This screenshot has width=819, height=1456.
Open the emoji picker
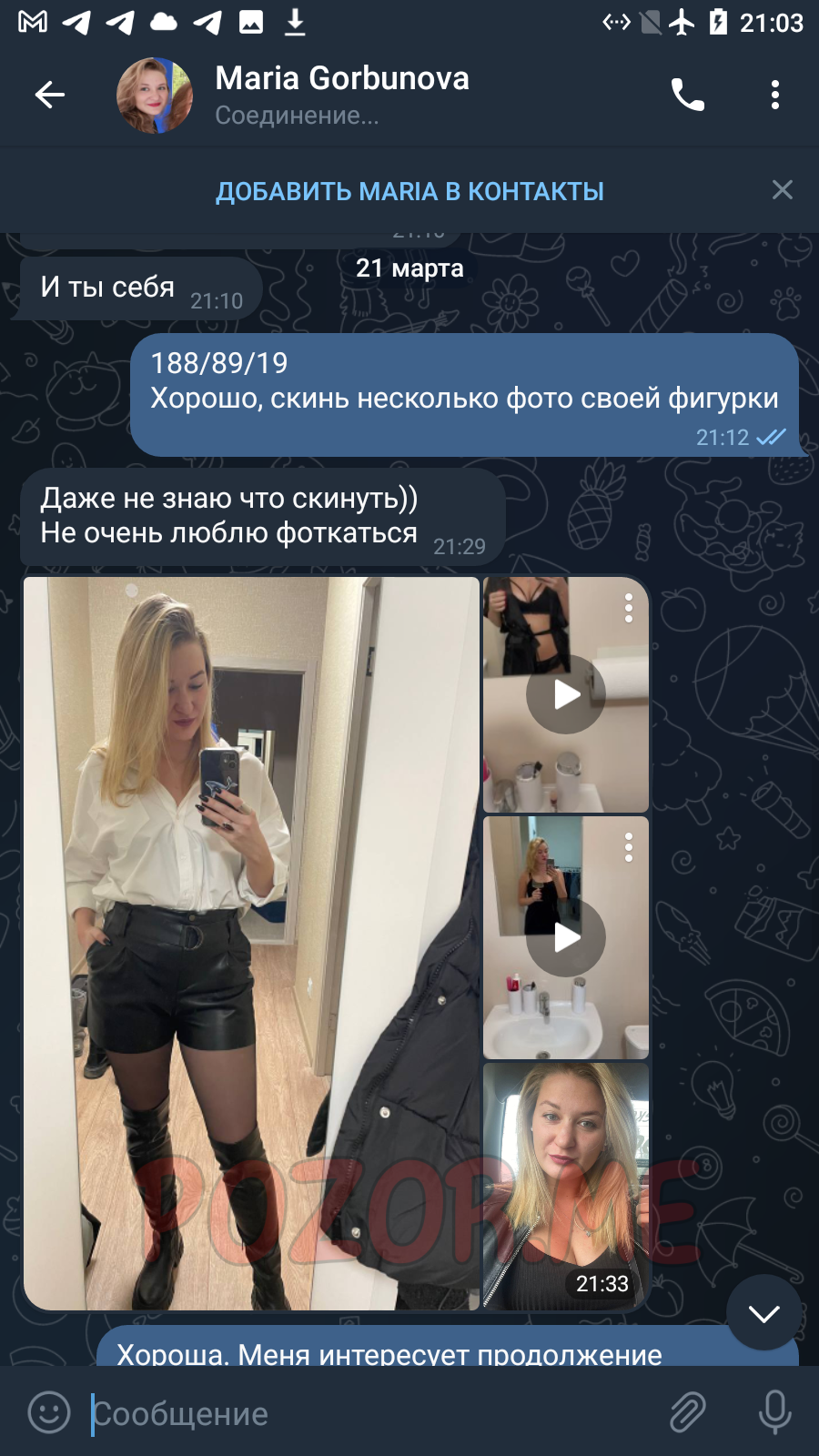(49, 1412)
